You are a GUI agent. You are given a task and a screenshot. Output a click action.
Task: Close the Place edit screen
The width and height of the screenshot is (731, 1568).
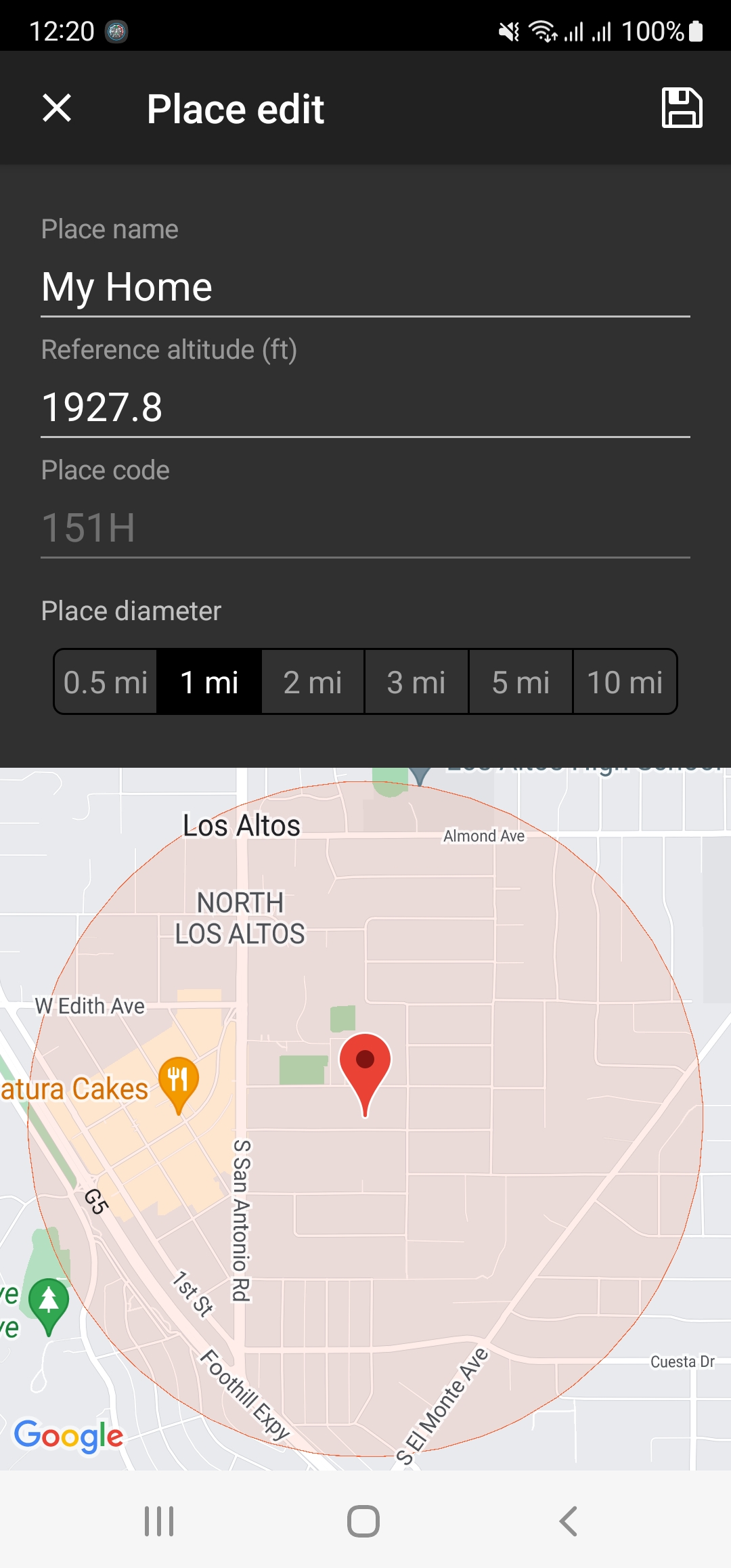tap(57, 108)
